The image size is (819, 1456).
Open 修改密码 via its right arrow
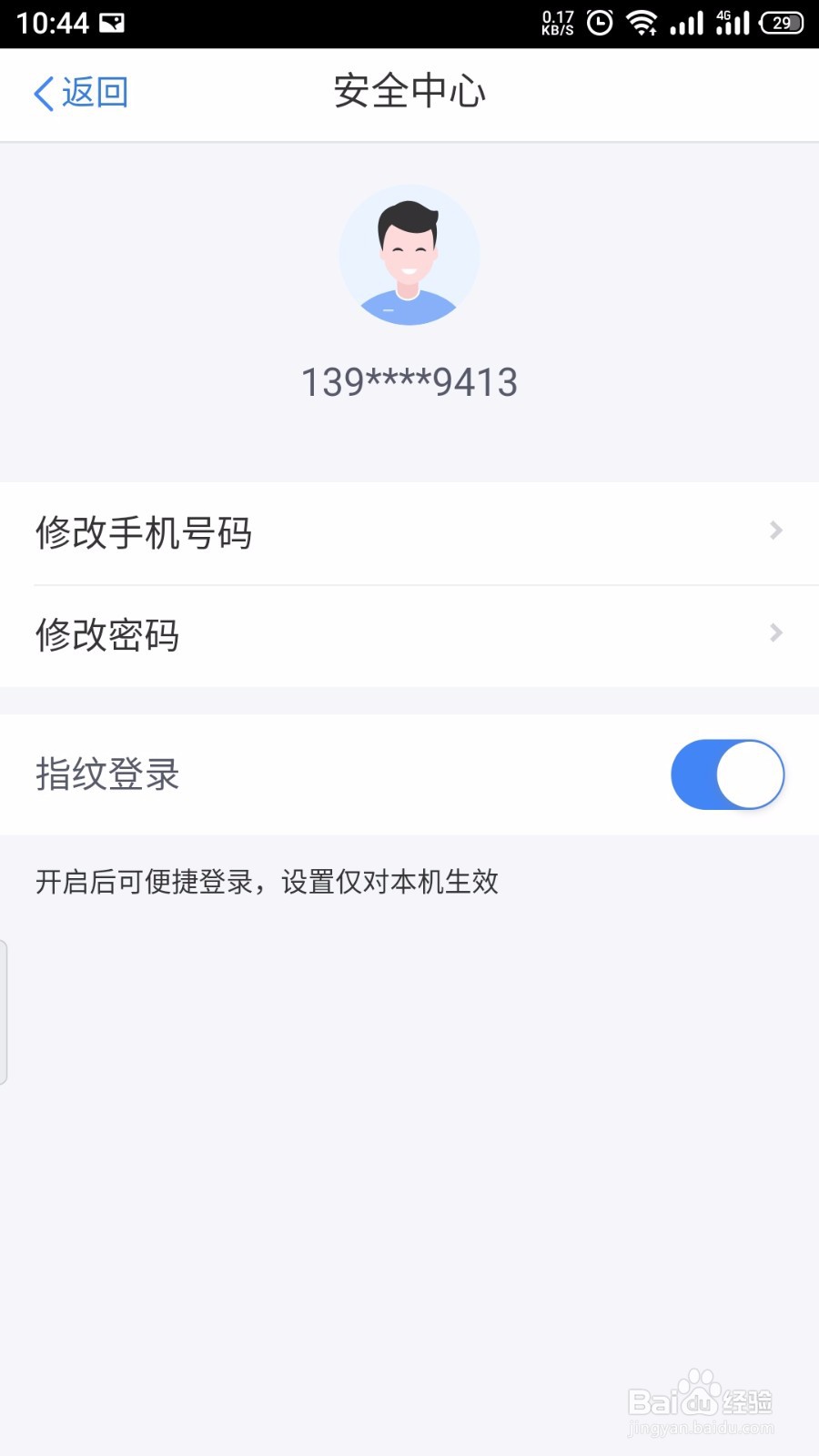775,632
